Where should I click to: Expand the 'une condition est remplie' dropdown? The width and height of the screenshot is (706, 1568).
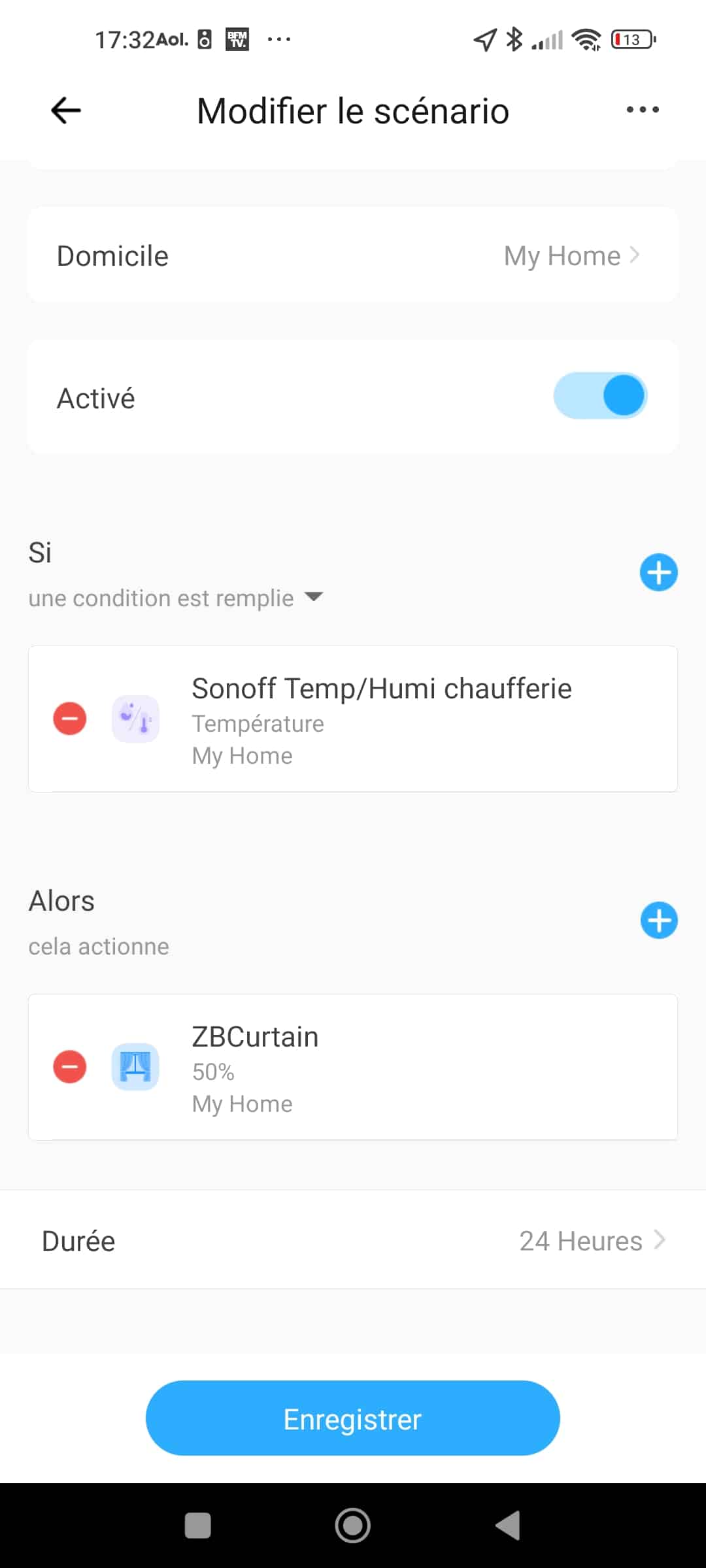coord(176,598)
